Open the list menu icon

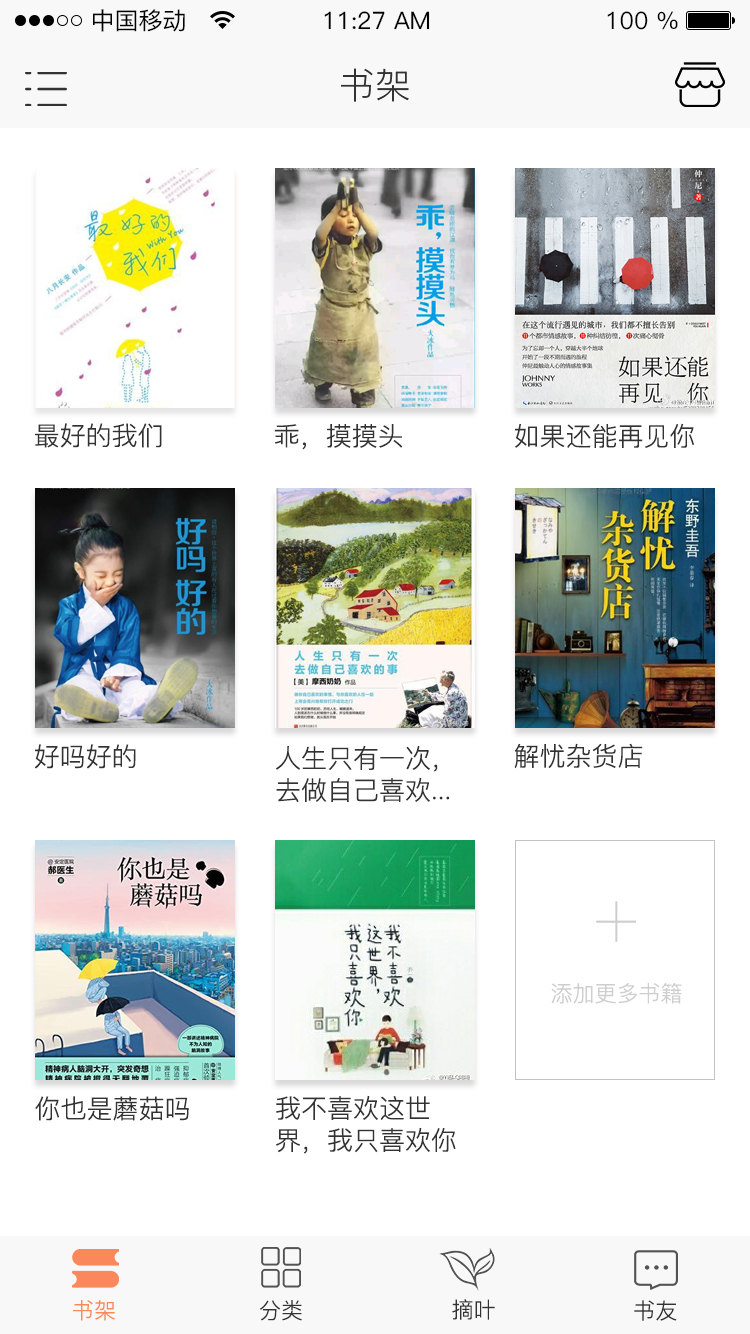pos(46,88)
